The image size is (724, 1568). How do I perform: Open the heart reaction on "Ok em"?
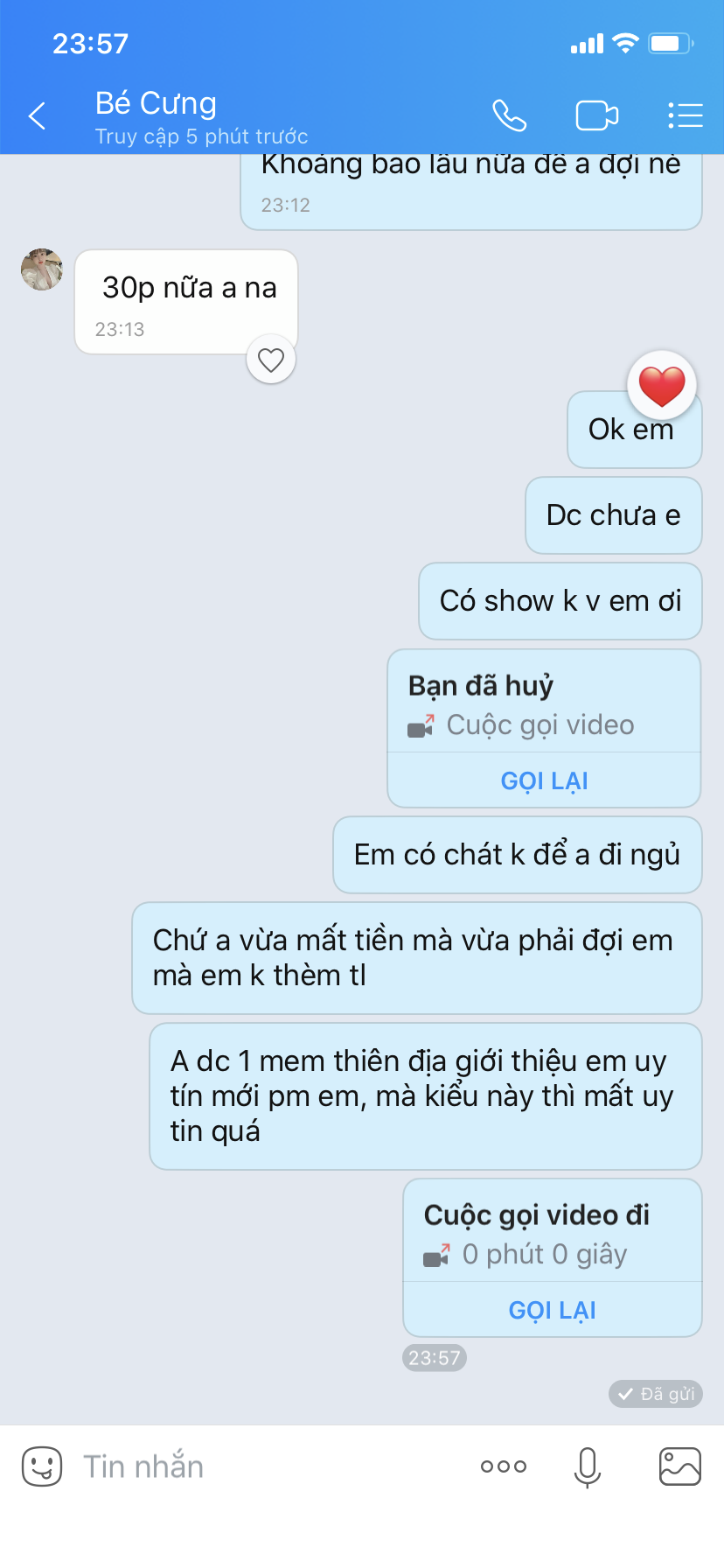coord(662,386)
